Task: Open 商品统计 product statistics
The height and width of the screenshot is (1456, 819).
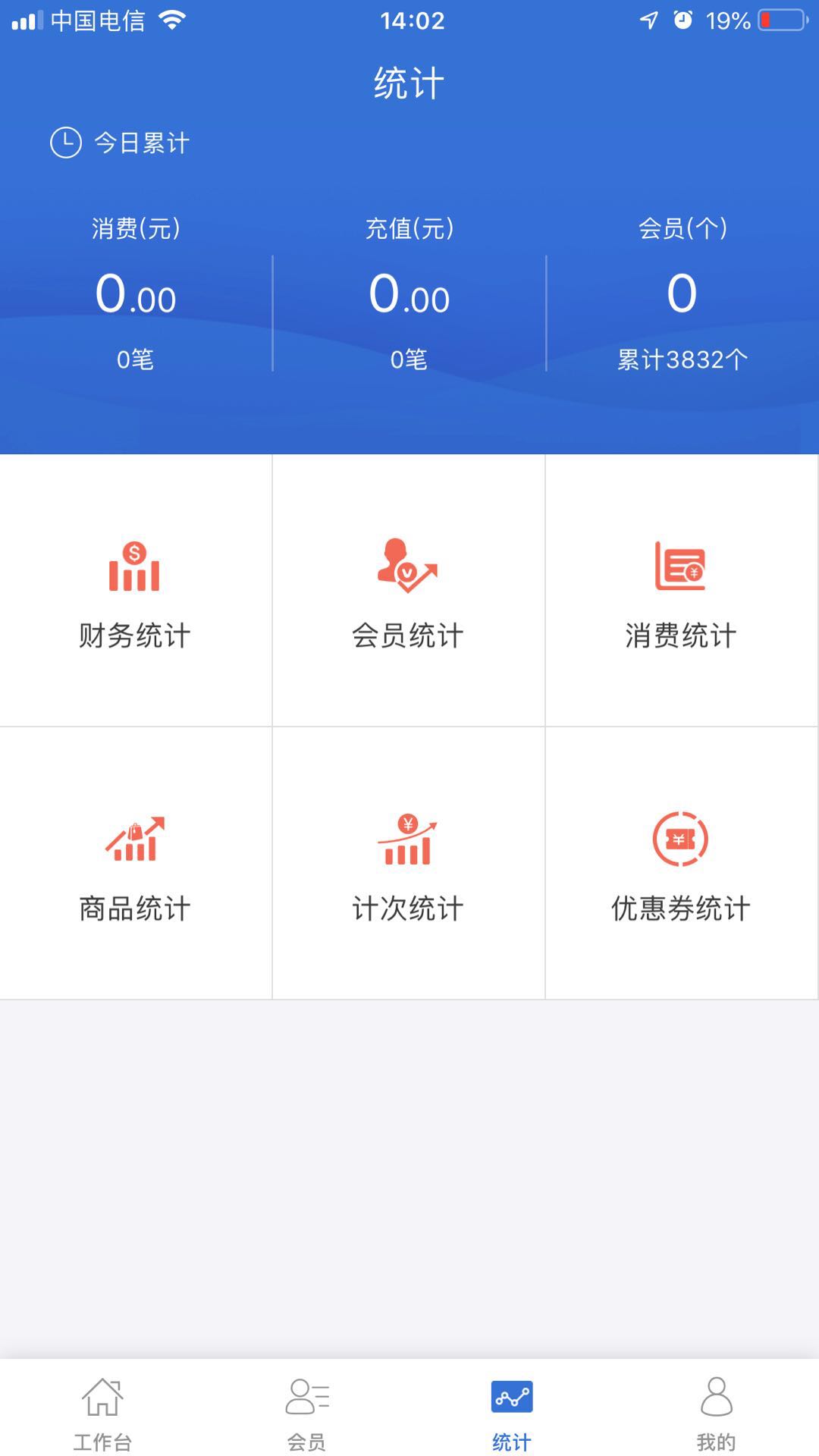Action: [135, 864]
